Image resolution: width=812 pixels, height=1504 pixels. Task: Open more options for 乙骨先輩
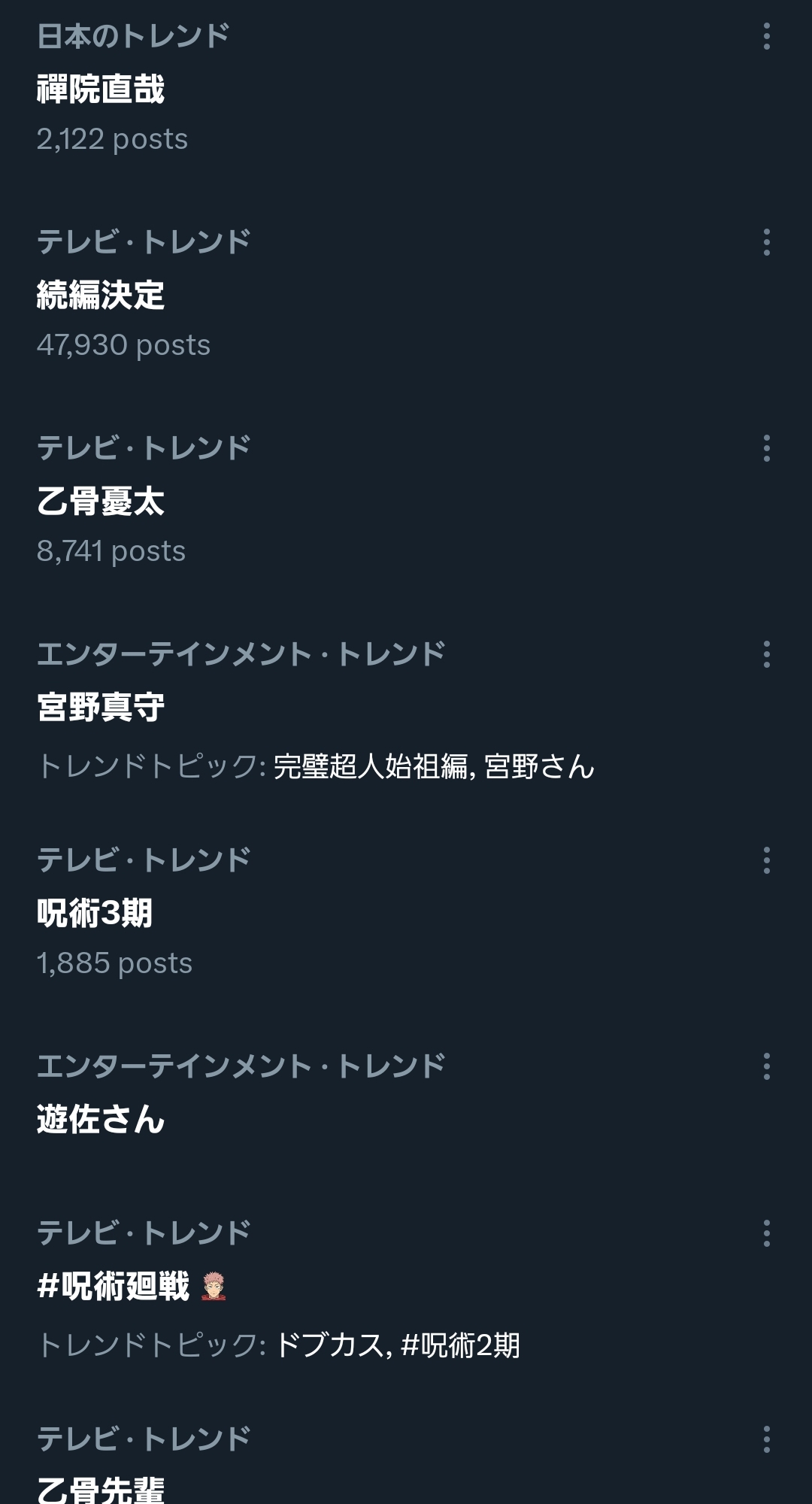click(766, 1439)
